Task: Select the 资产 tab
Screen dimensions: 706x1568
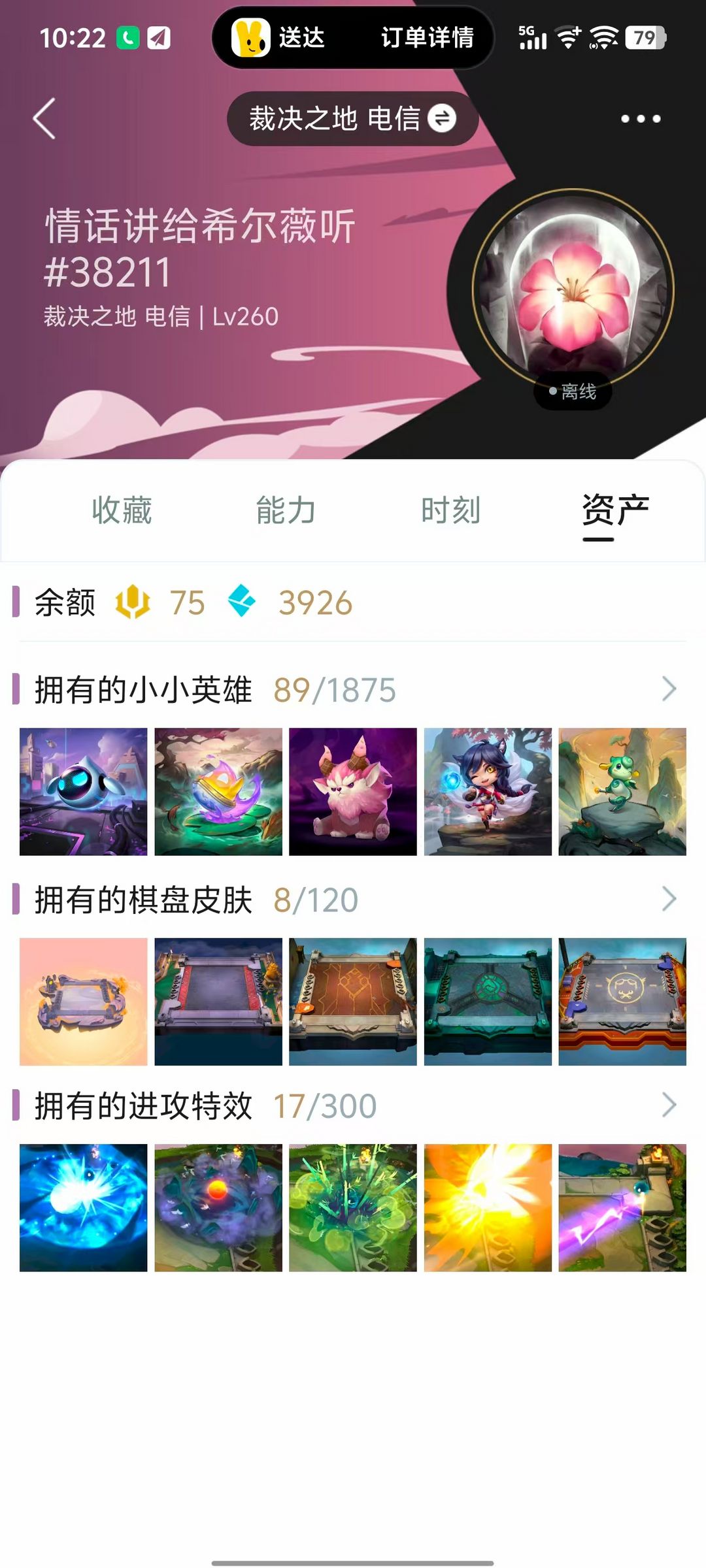Action: (x=615, y=510)
